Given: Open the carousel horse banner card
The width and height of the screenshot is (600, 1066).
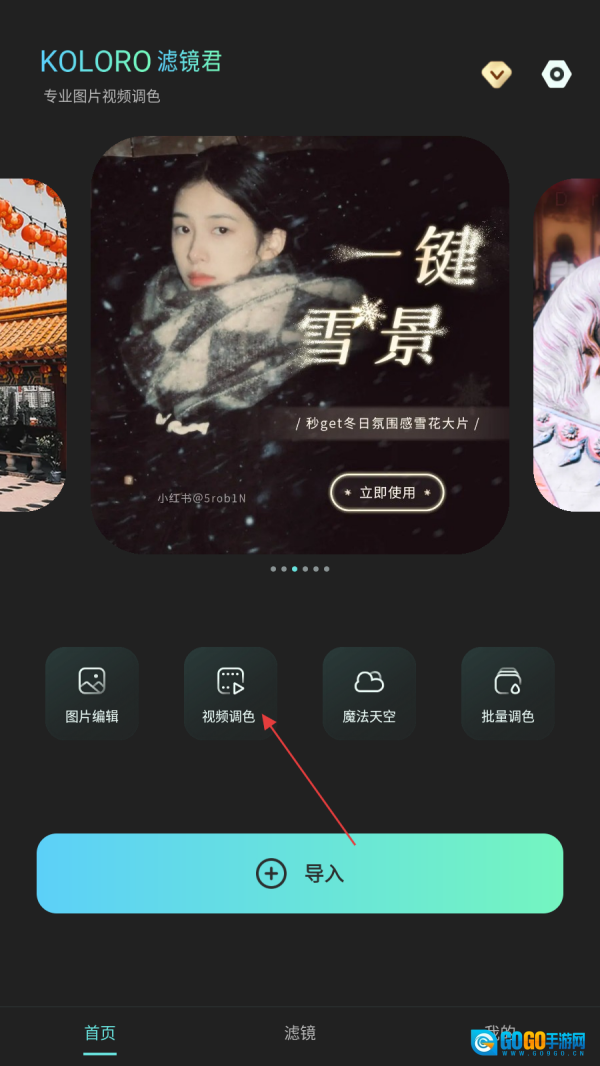Looking at the screenshot, I should point(567,345).
